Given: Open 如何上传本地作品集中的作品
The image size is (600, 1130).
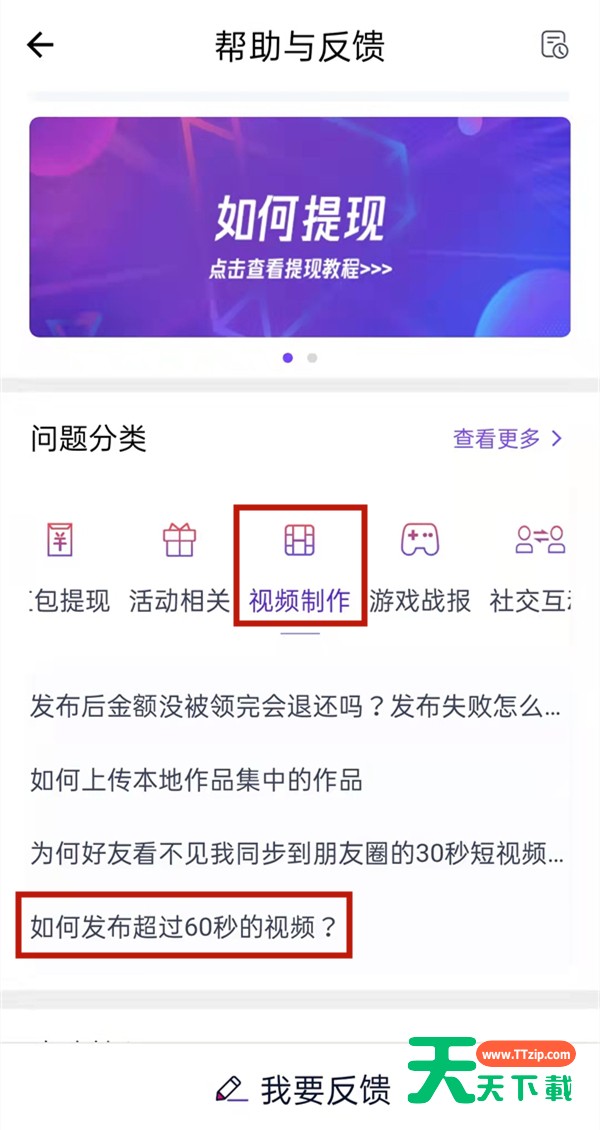Looking at the screenshot, I should click(196, 780).
